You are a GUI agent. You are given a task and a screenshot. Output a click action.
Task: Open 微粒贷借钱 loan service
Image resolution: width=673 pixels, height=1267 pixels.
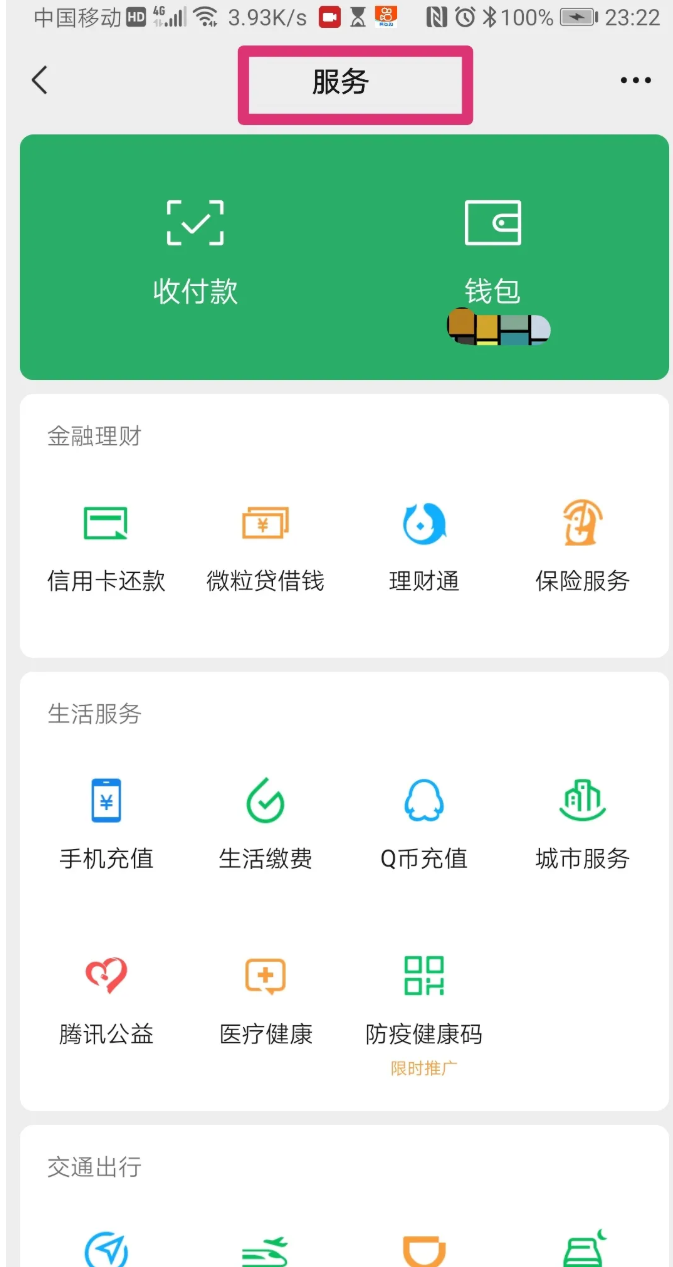[265, 547]
